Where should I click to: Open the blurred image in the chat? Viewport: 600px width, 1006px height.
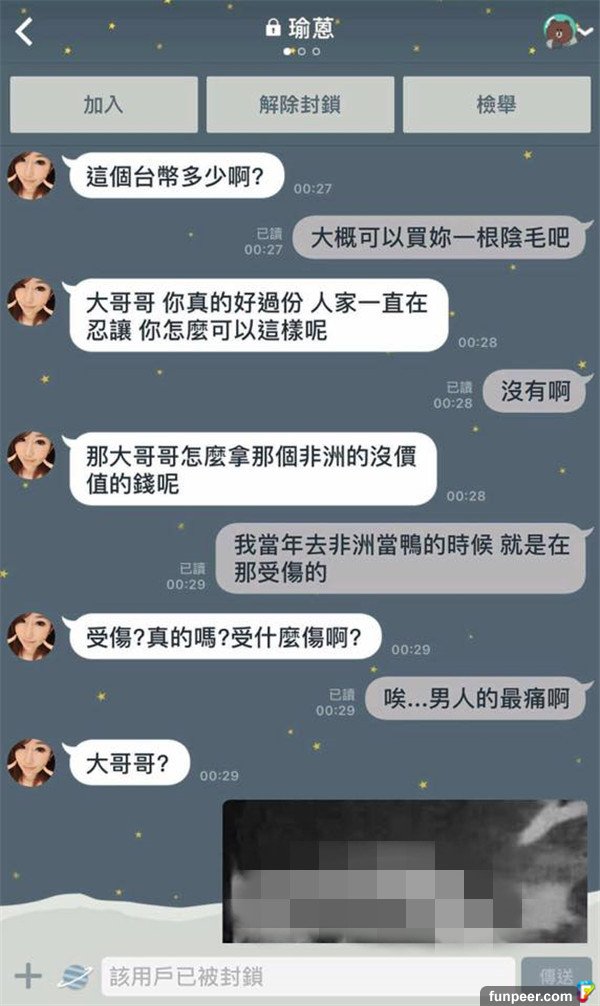[x=404, y=870]
